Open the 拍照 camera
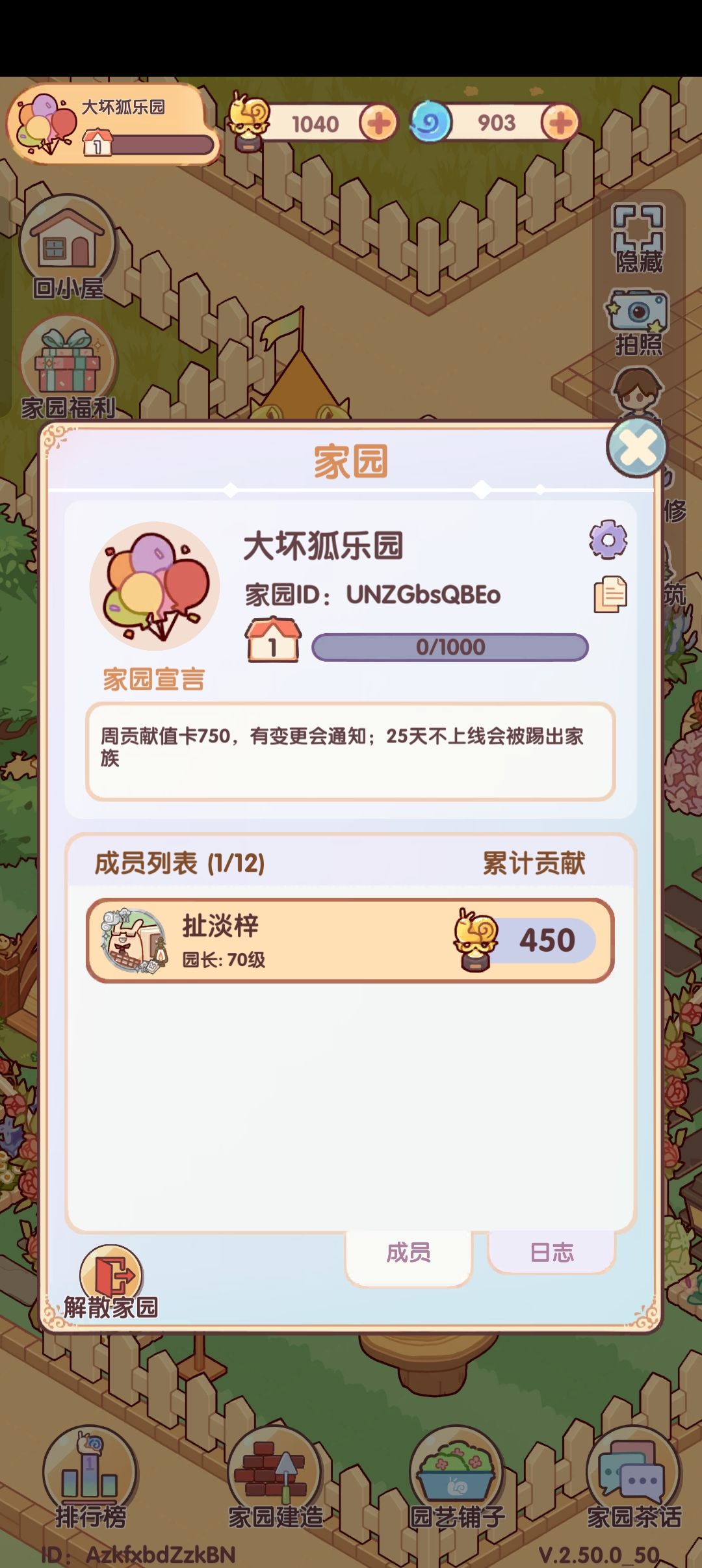Viewport: 702px width, 1568px height. 638,323
